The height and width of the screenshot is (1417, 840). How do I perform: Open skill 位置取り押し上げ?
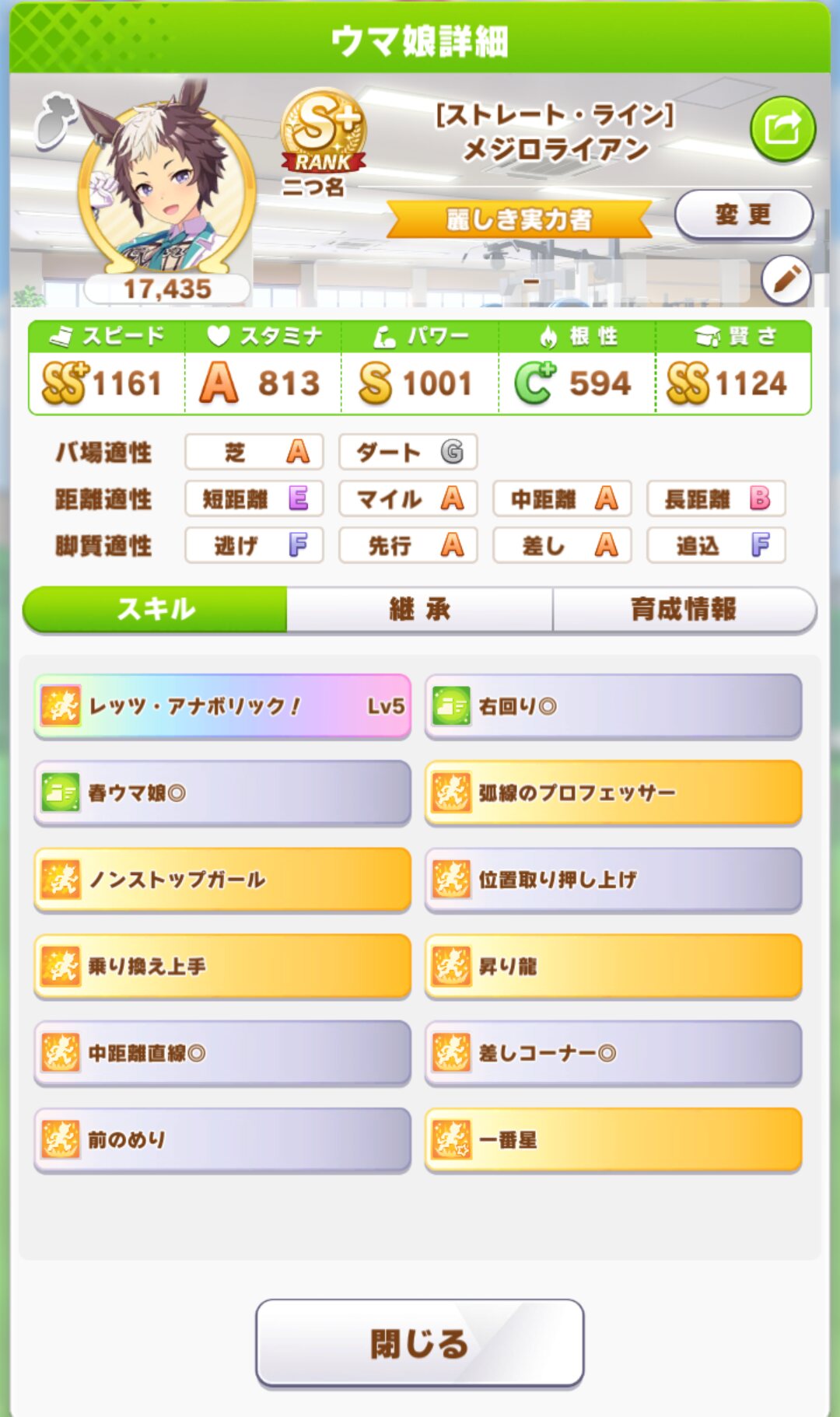(613, 880)
